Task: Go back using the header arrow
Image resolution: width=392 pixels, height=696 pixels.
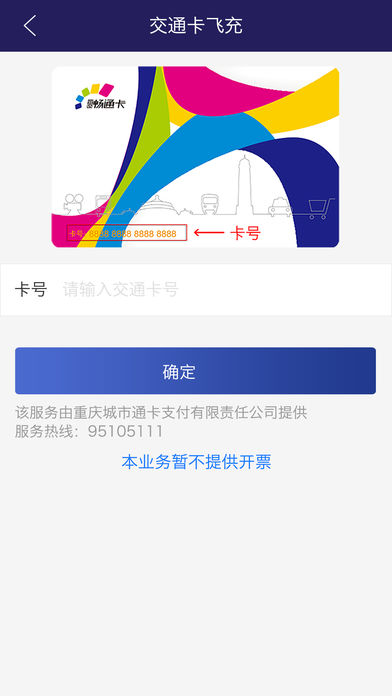Action: 30,26
